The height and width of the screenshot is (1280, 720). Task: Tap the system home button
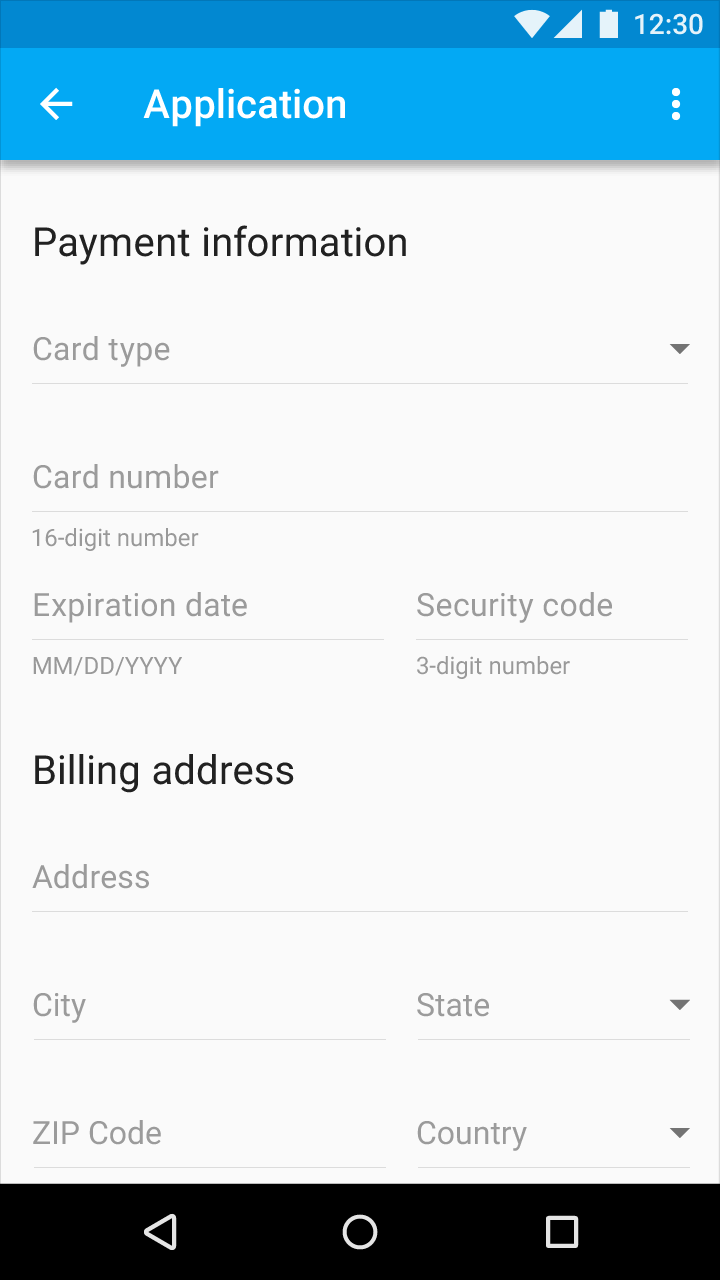pyautogui.click(x=360, y=1232)
